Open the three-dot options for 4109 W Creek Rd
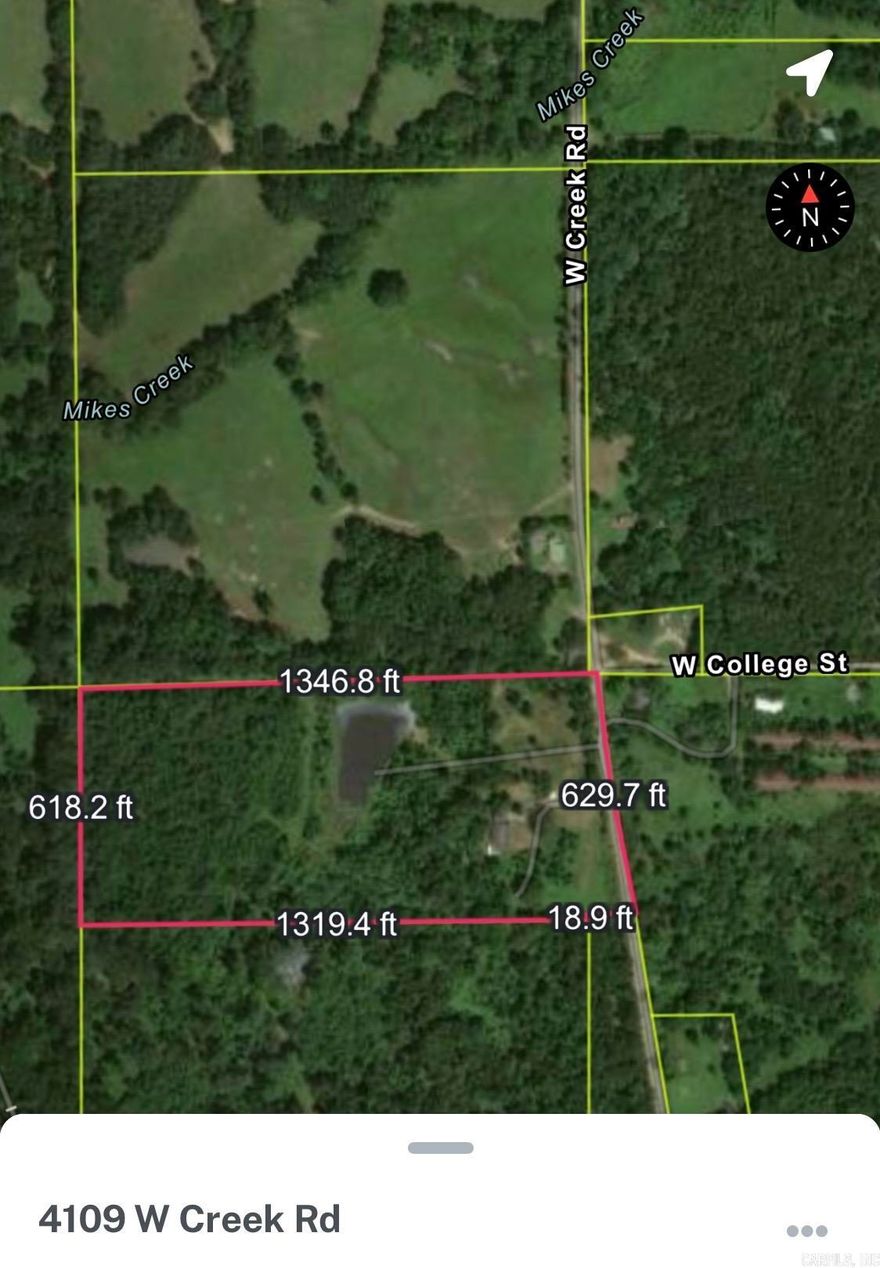The image size is (880, 1268). [807, 1231]
